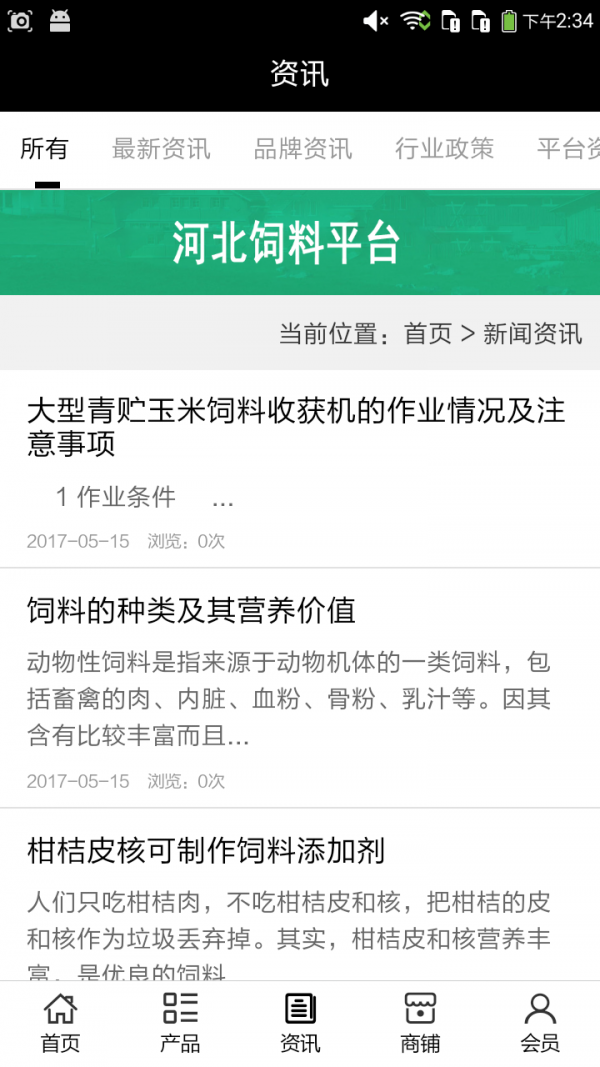Open the 会员 bottom tab
This screenshot has height=1067, width=600.
click(x=540, y=1024)
